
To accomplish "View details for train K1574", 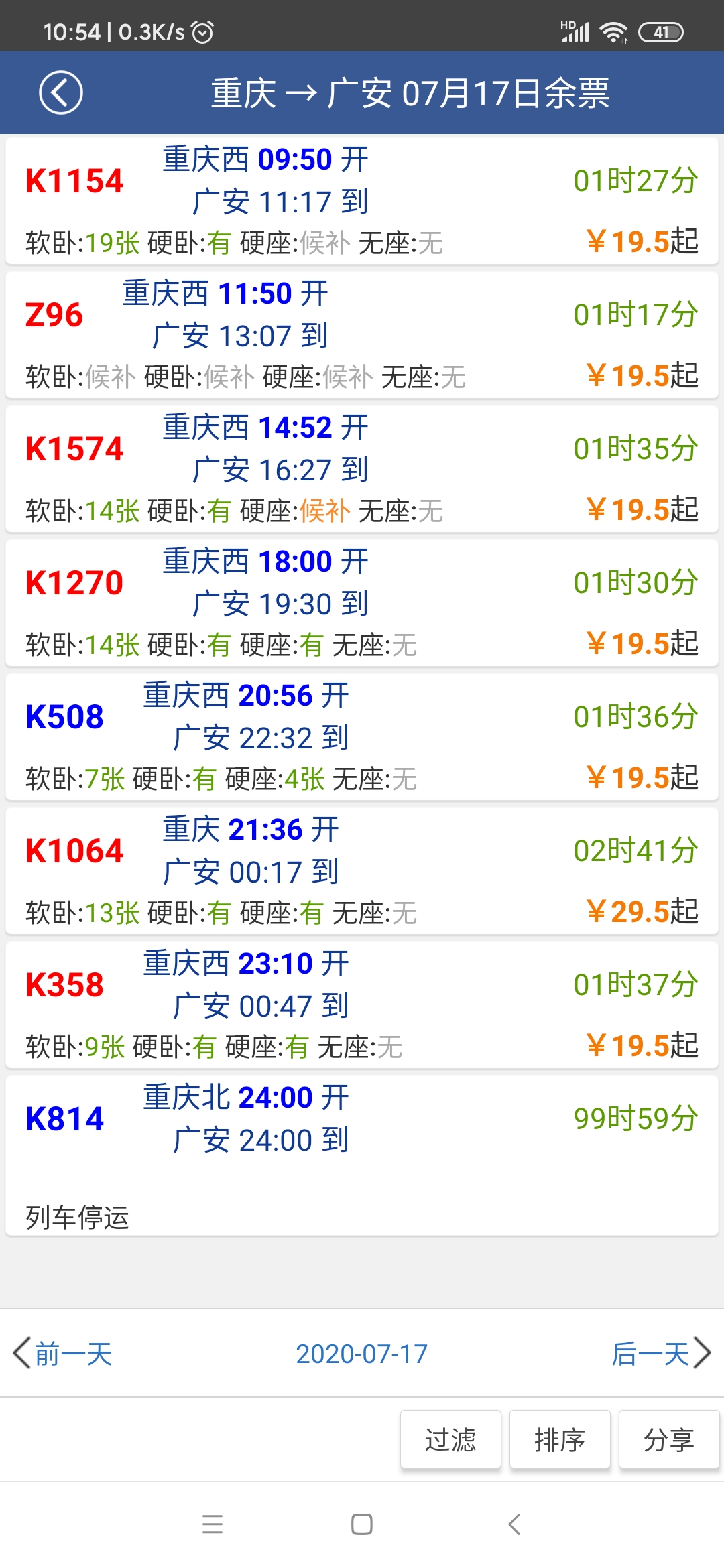I will (362, 469).
